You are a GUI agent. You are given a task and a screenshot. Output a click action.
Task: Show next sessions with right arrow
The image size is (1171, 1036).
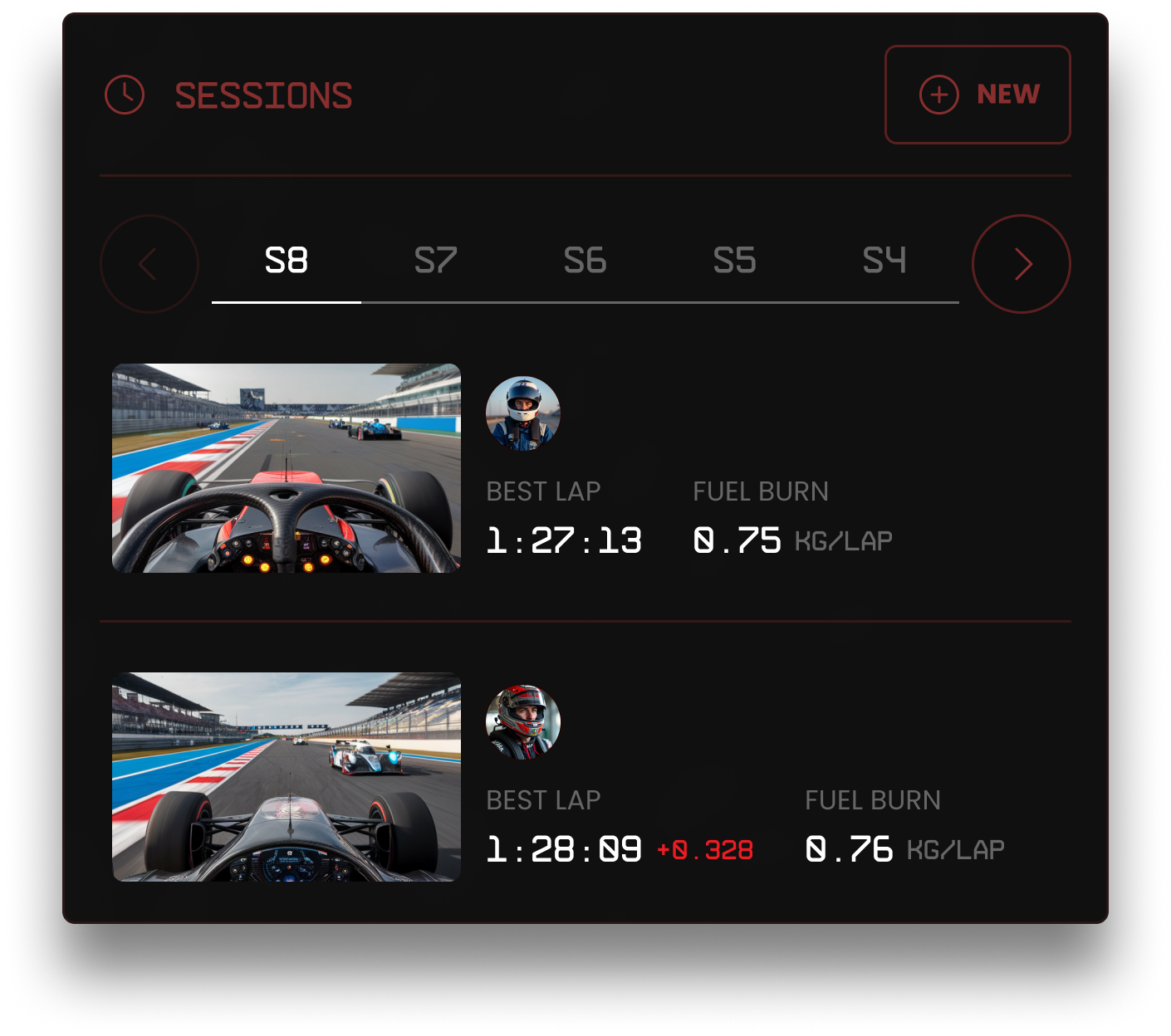coord(1022,264)
